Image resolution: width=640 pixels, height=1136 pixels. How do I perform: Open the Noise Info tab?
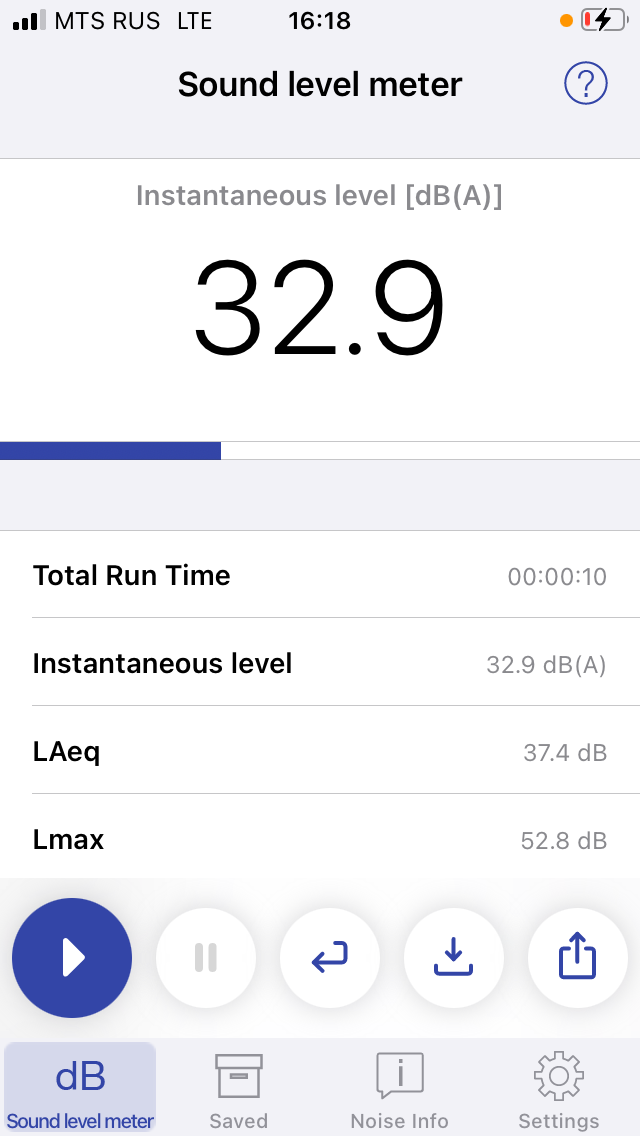pos(400,1088)
